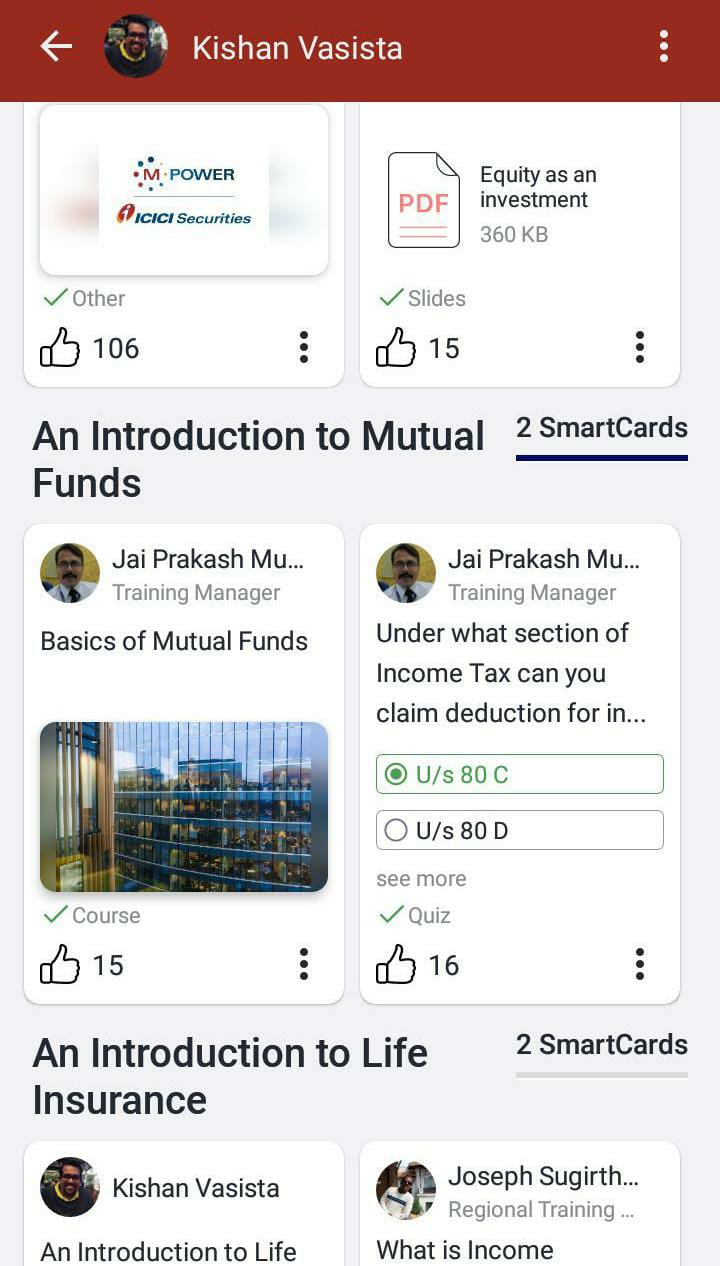Open options for the Equity slides card
Image resolution: width=720 pixels, height=1266 pixels.
640,348
